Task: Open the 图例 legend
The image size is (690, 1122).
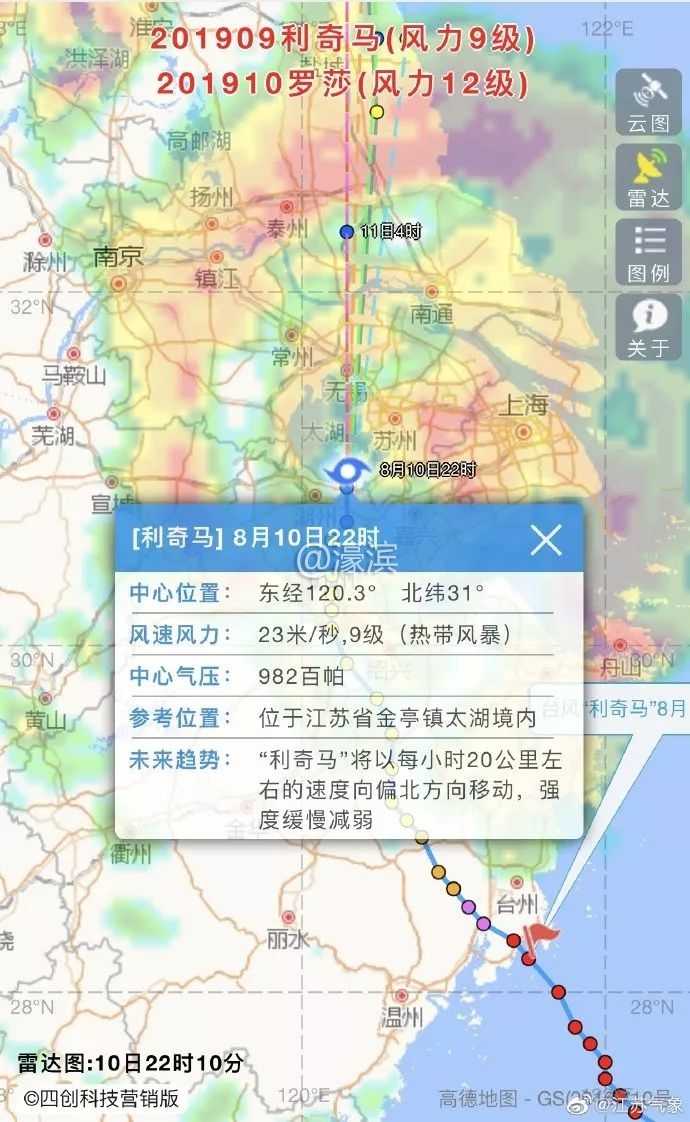Action: coord(648,251)
